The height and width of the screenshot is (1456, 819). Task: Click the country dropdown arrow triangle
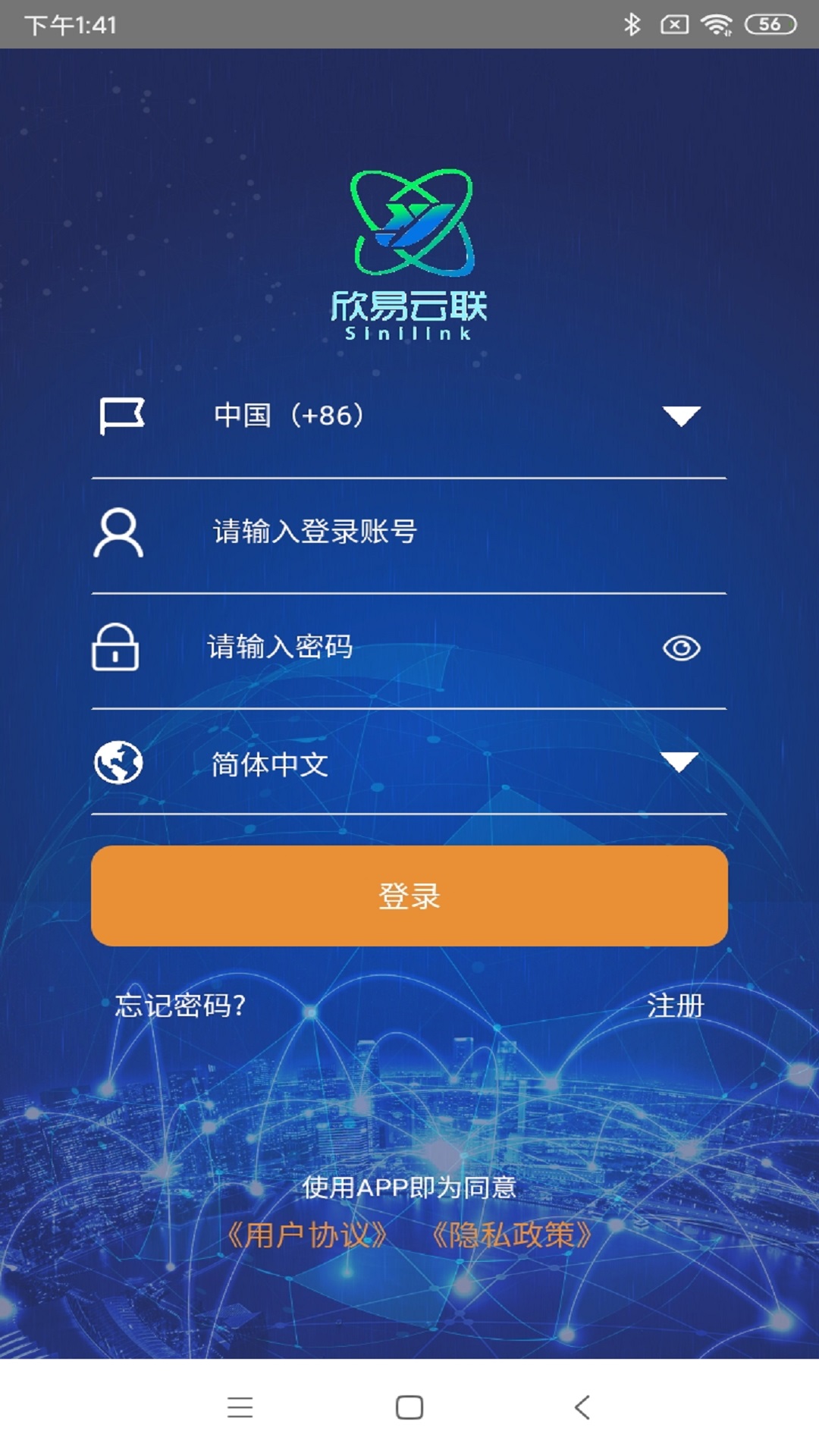coord(680,416)
